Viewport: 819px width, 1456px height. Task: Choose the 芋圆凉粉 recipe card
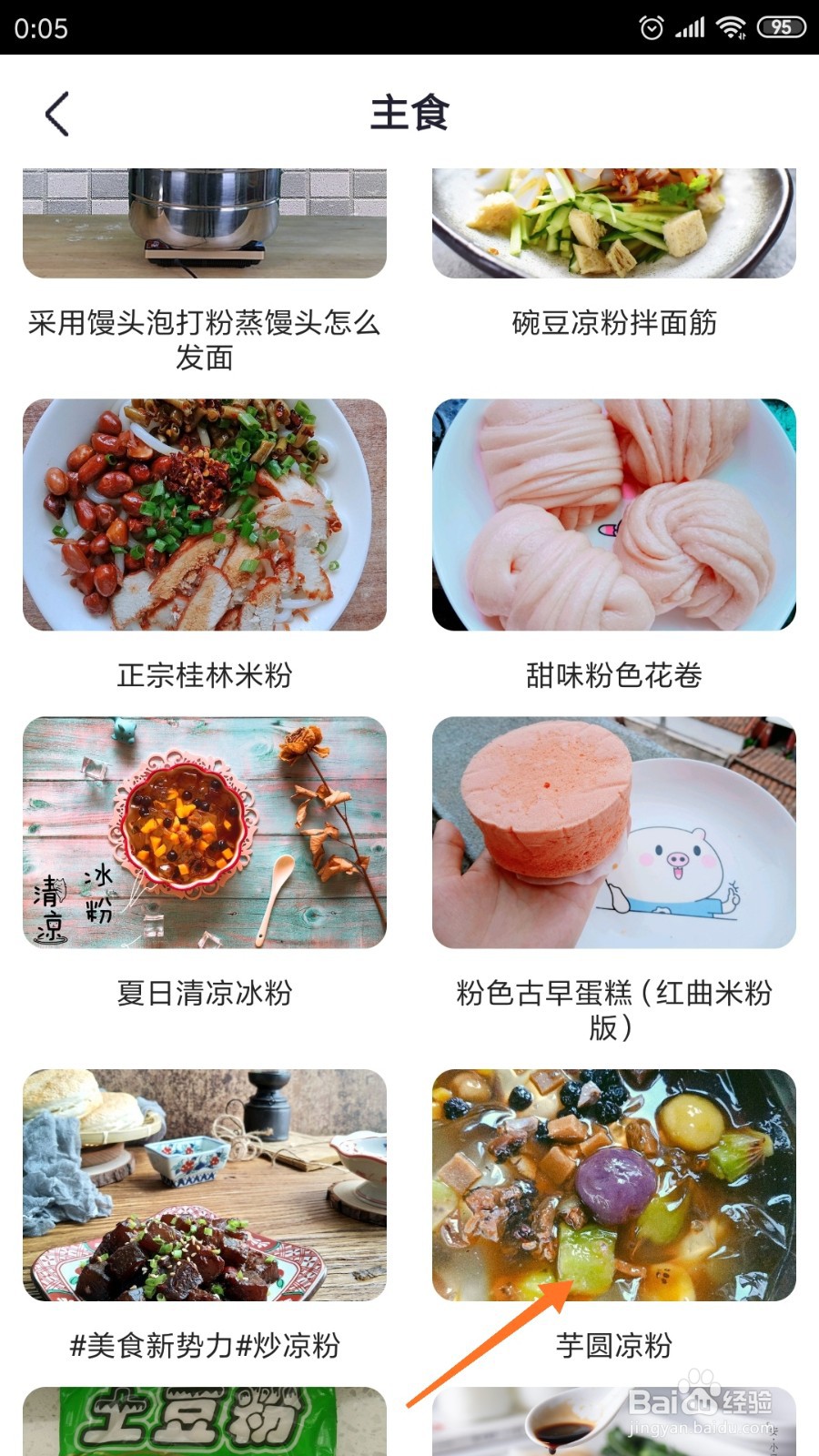pyautogui.click(x=614, y=1216)
